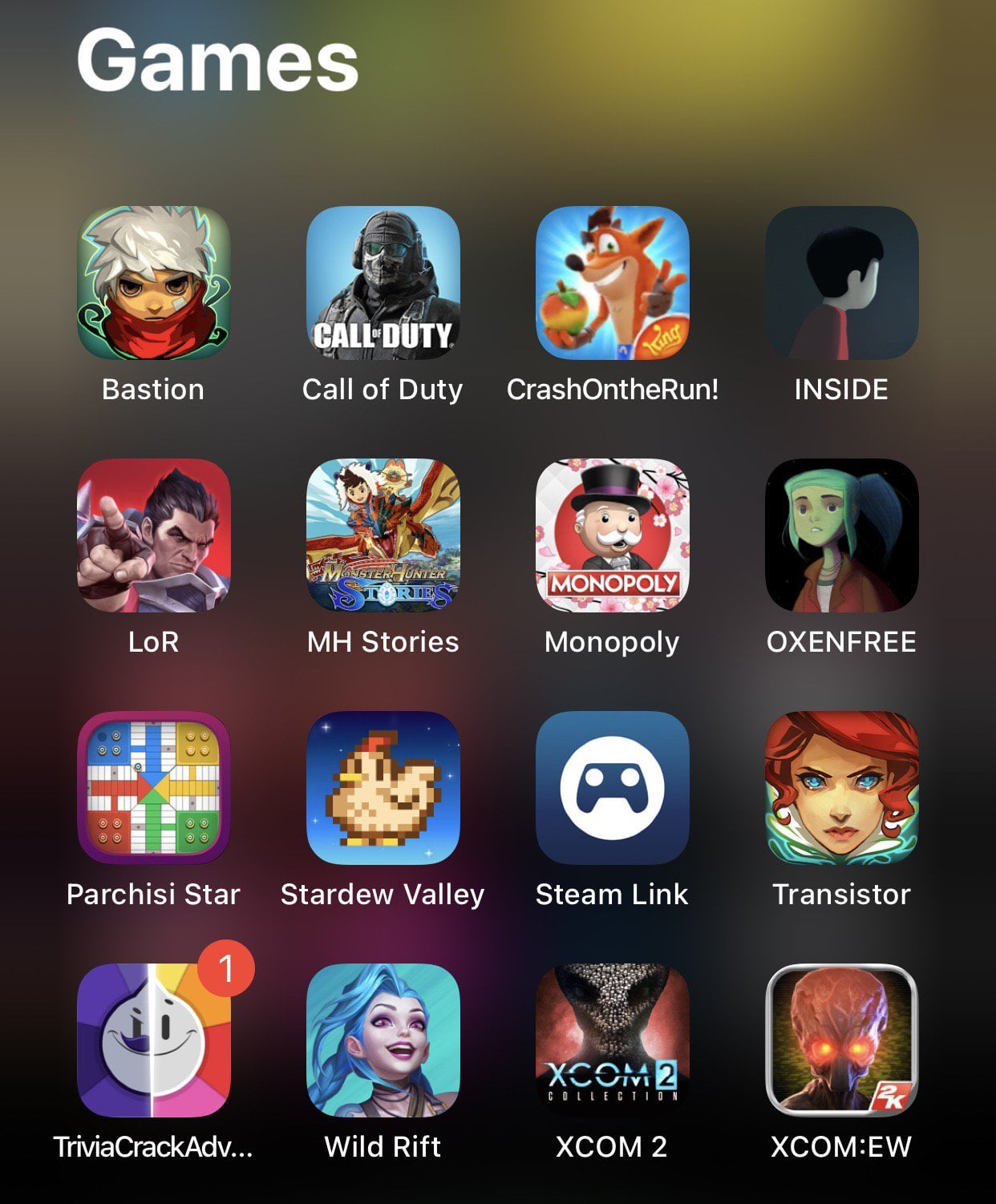The width and height of the screenshot is (996, 1204).
Task: Open the LoR app
Action: 153,535
